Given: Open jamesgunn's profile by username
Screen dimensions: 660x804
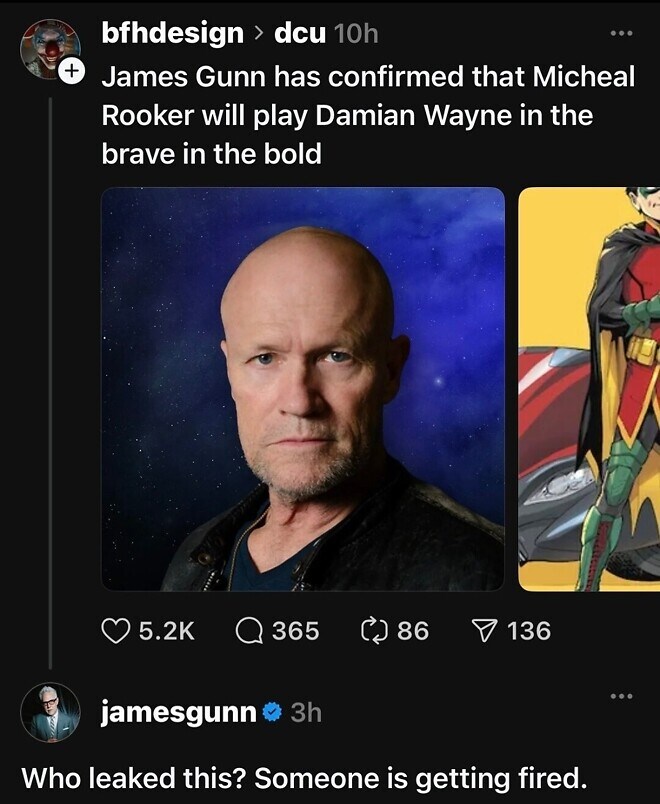Looking at the screenshot, I should pyautogui.click(x=178, y=713).
